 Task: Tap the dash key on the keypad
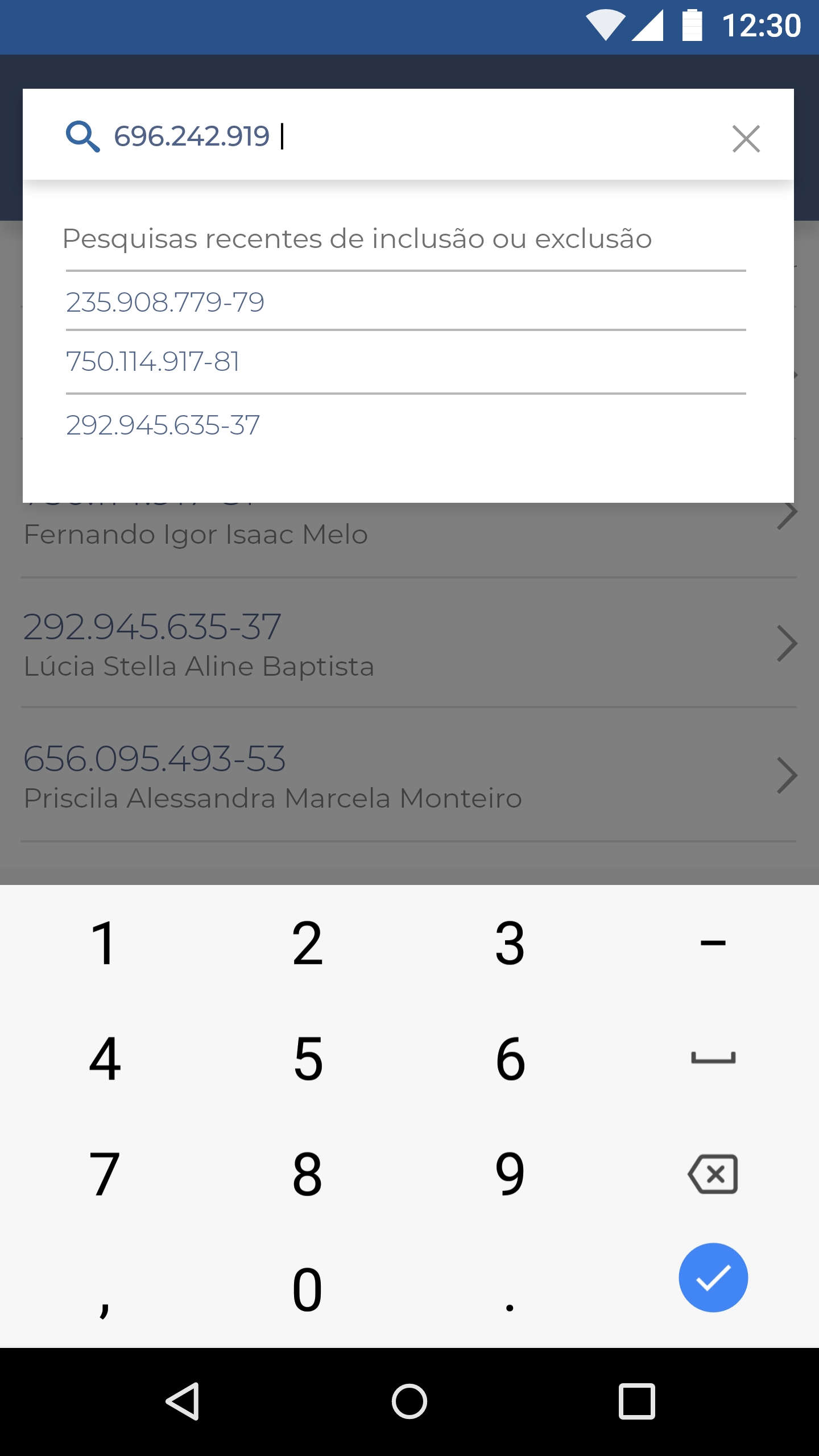713,943
